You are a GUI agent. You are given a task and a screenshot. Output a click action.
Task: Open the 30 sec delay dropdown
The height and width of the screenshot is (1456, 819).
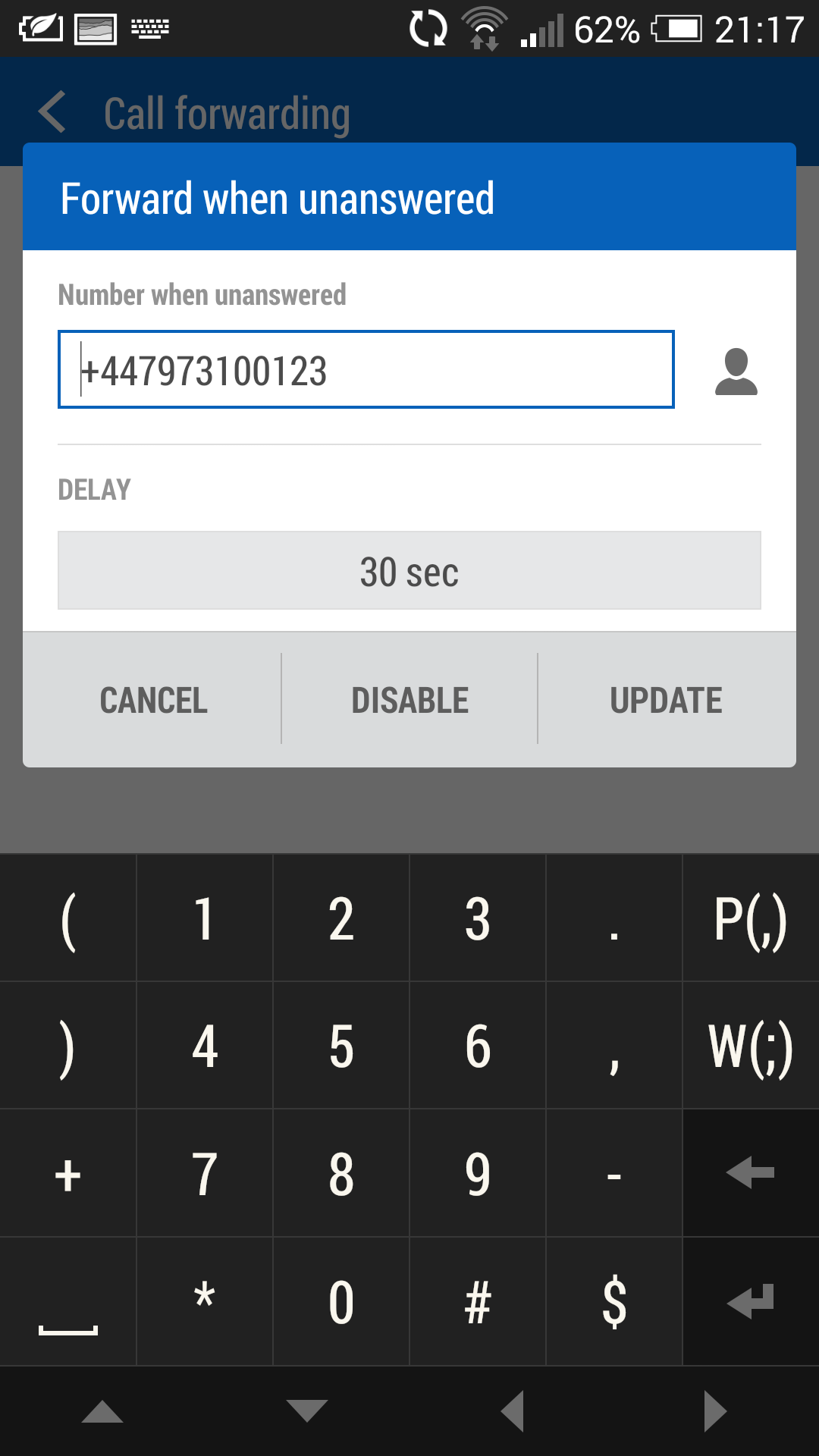click(x=409, y=570)
